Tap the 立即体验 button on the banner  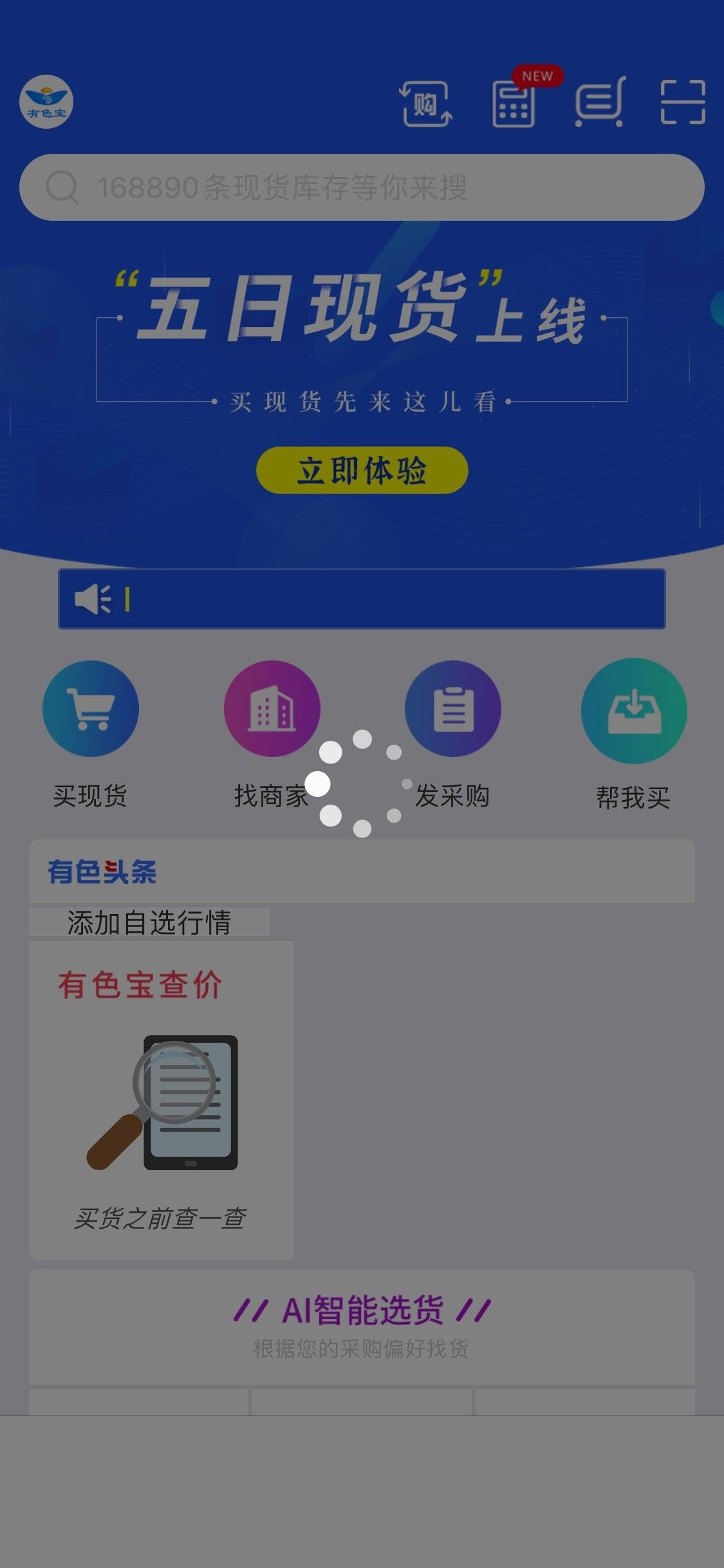click(x=362, y=471)
